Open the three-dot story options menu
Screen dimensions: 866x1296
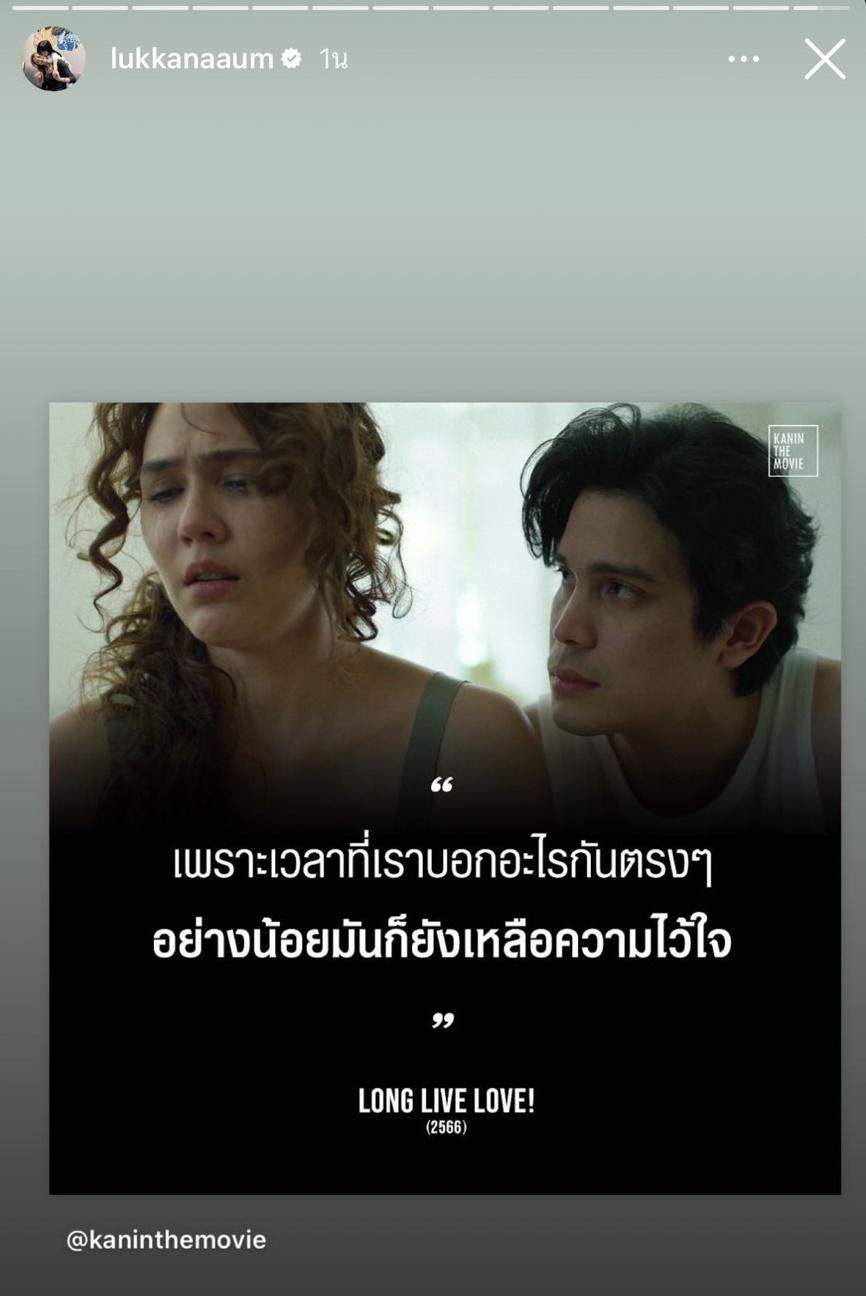tap(743, 59)
